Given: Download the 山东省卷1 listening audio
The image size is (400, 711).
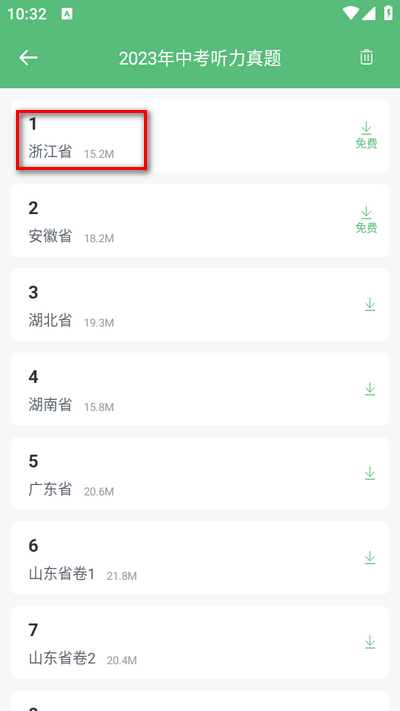Looking at the screenshot, I should tap(370, 558).
